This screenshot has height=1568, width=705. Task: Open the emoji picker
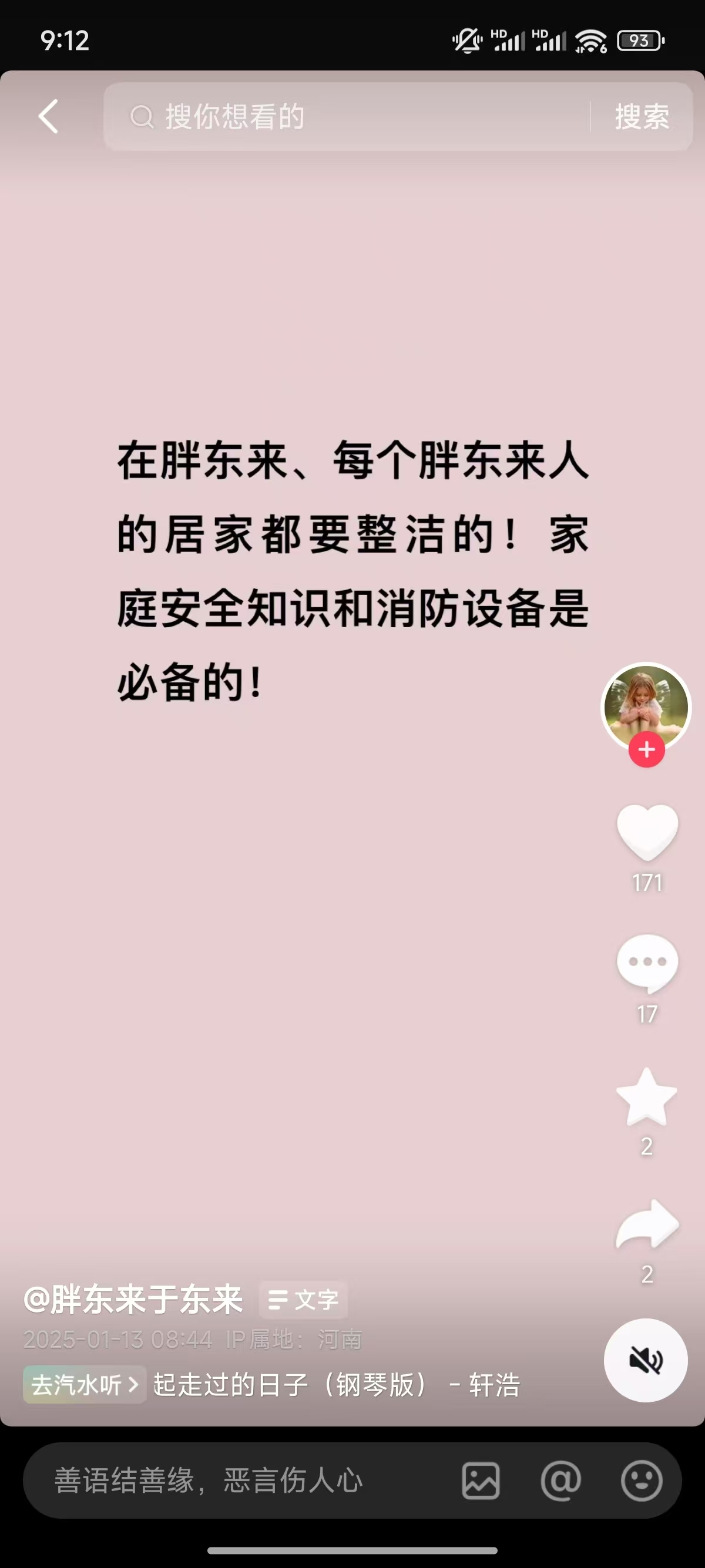[x=642, y=1480]
